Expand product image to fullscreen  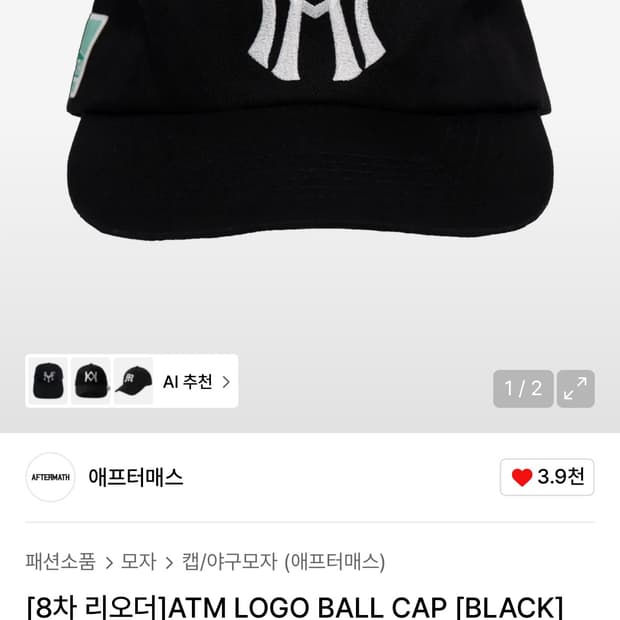[575, 389]
